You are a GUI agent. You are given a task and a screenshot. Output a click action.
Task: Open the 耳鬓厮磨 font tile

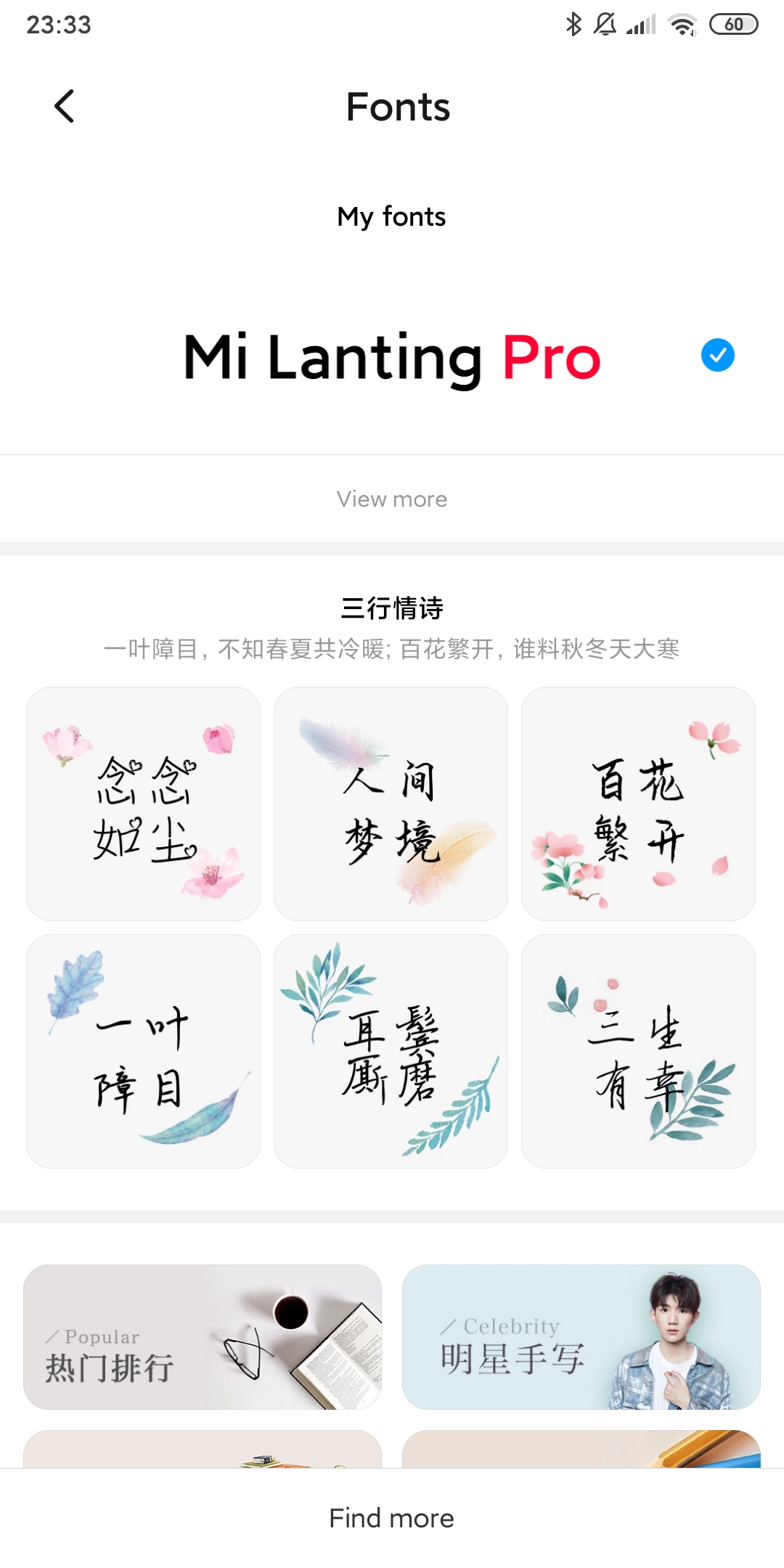391,1051
